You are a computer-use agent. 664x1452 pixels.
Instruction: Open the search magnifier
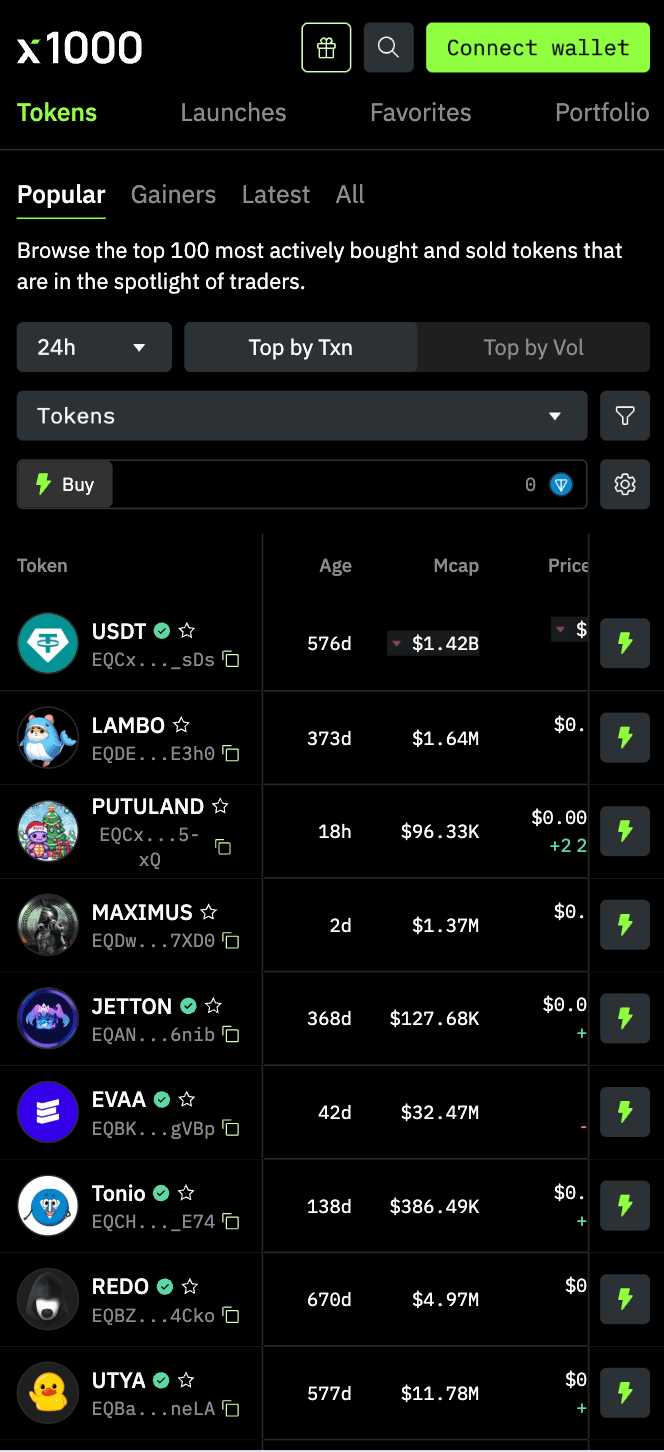[x=389, y=48]
